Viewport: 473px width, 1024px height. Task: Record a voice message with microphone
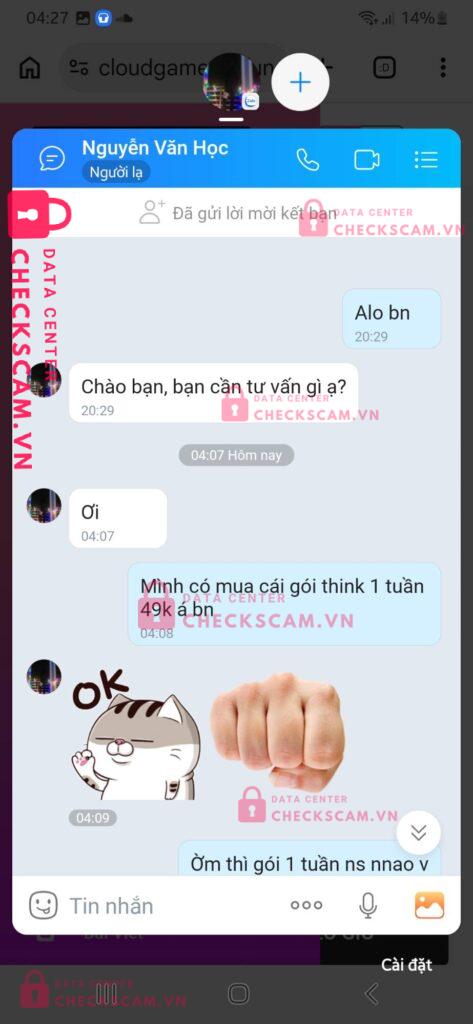(x=368, y=905)
